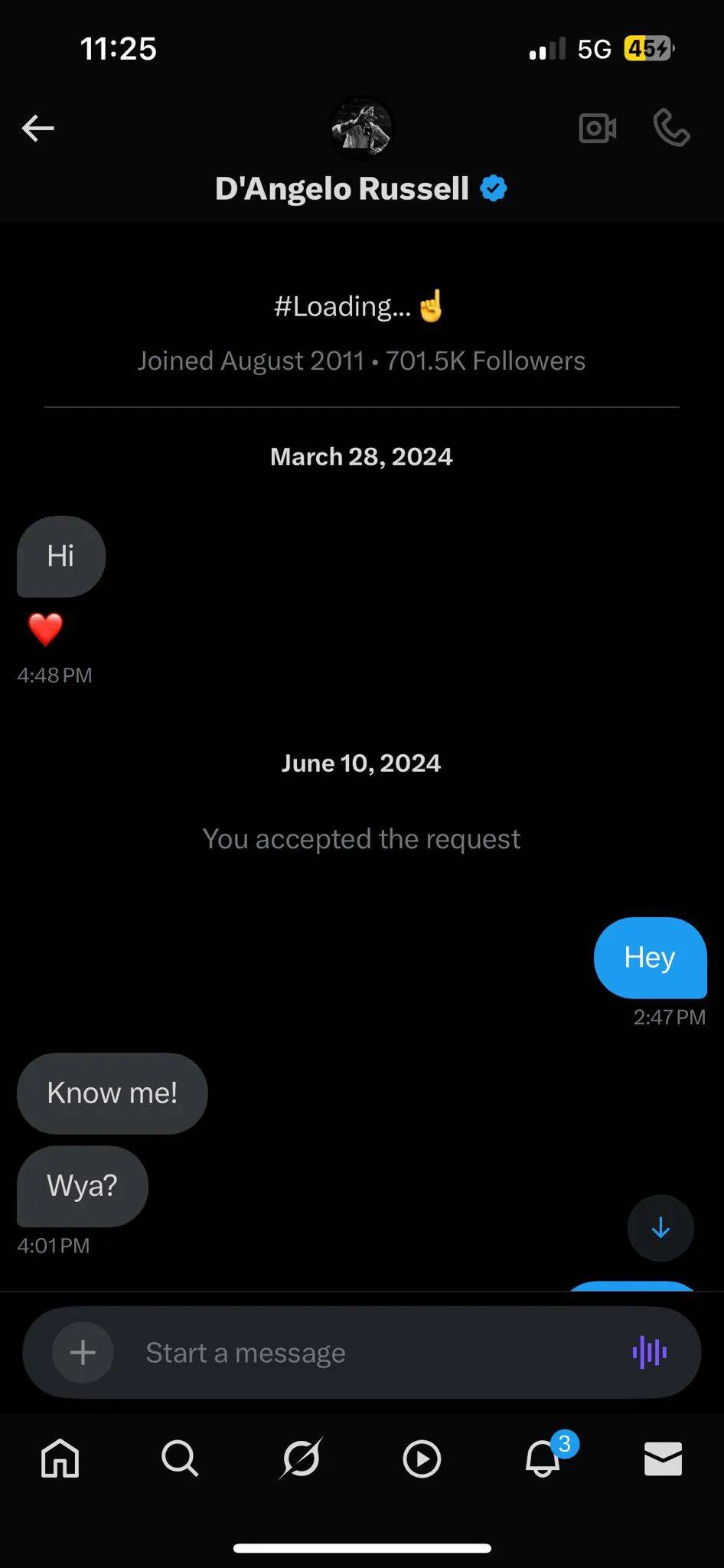Go back to the messages list
Image resolution: width=724 pixels, height=1568 pixels.
click(x=38, y=128)
